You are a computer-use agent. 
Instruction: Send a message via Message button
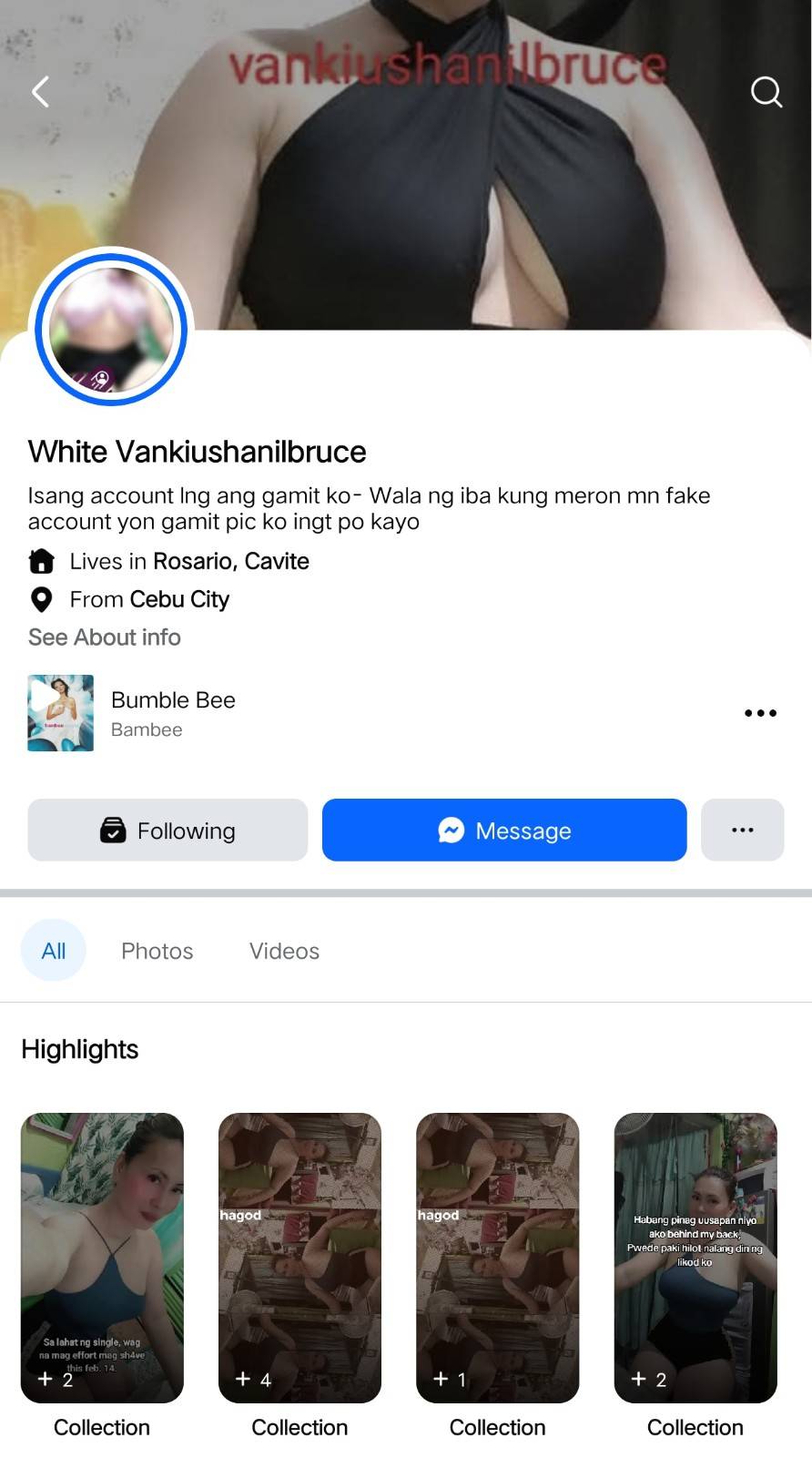504,831
